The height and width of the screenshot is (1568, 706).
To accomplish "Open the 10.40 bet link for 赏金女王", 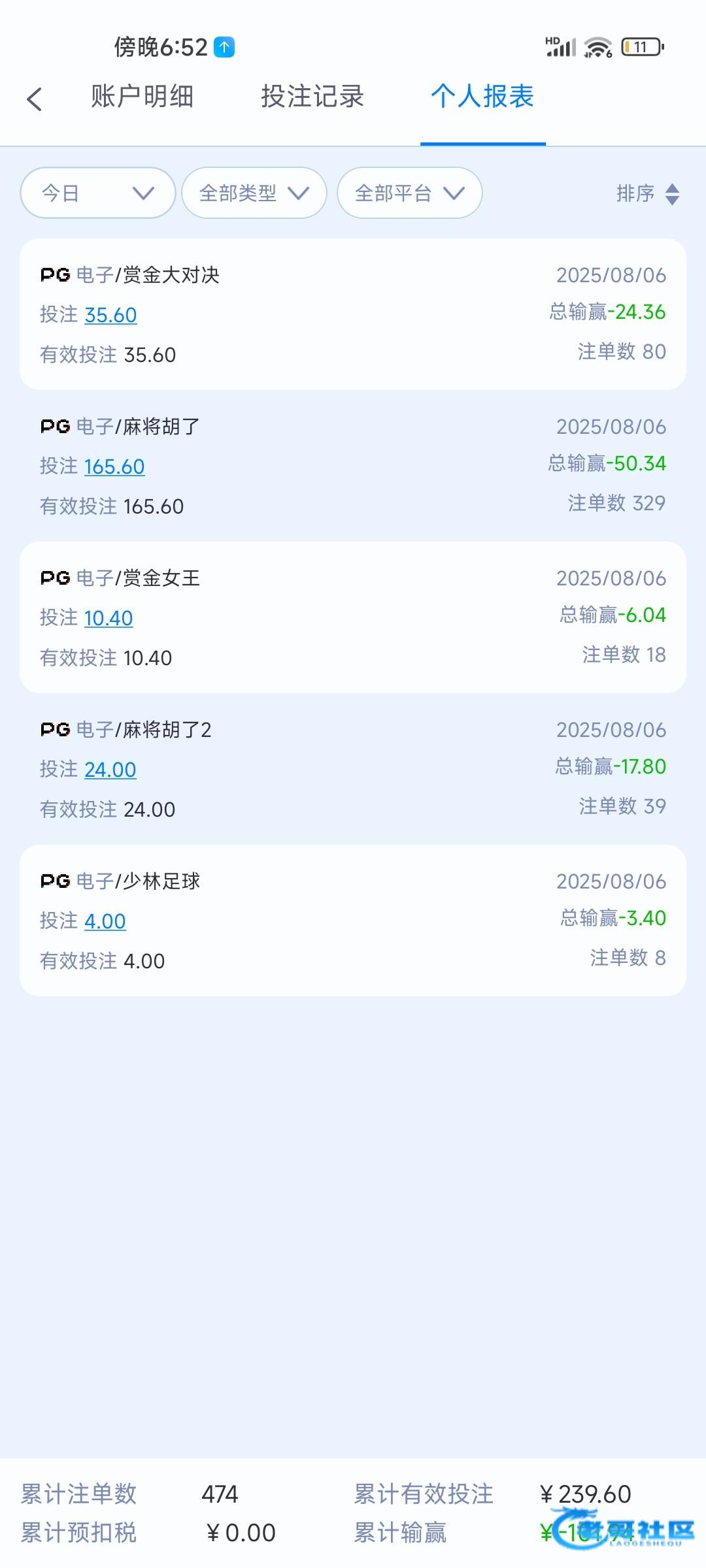I will 109,618.
